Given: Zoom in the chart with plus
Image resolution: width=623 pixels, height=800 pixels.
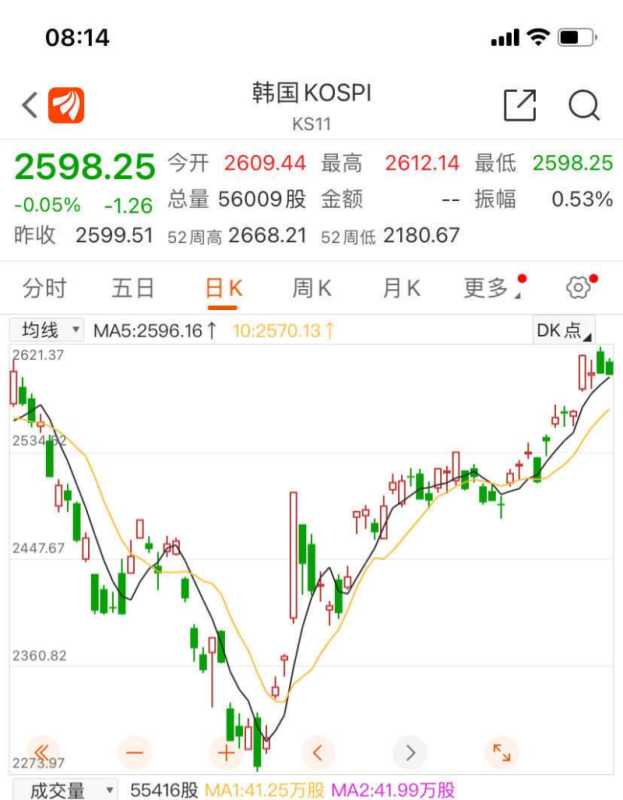Looking at the screenshot, I should pos(226,752).
